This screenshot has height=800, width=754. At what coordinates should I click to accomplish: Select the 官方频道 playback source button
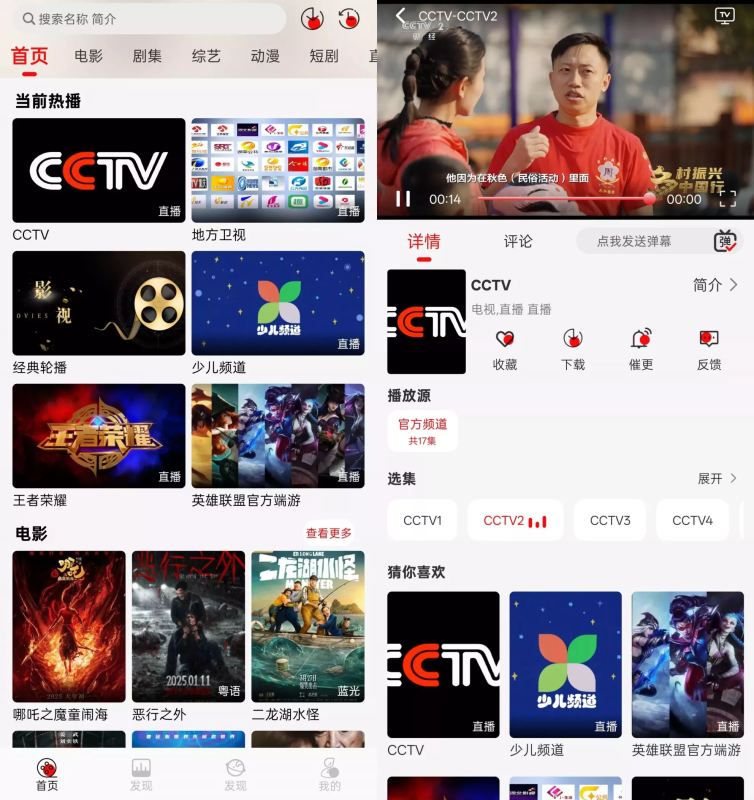420,430
